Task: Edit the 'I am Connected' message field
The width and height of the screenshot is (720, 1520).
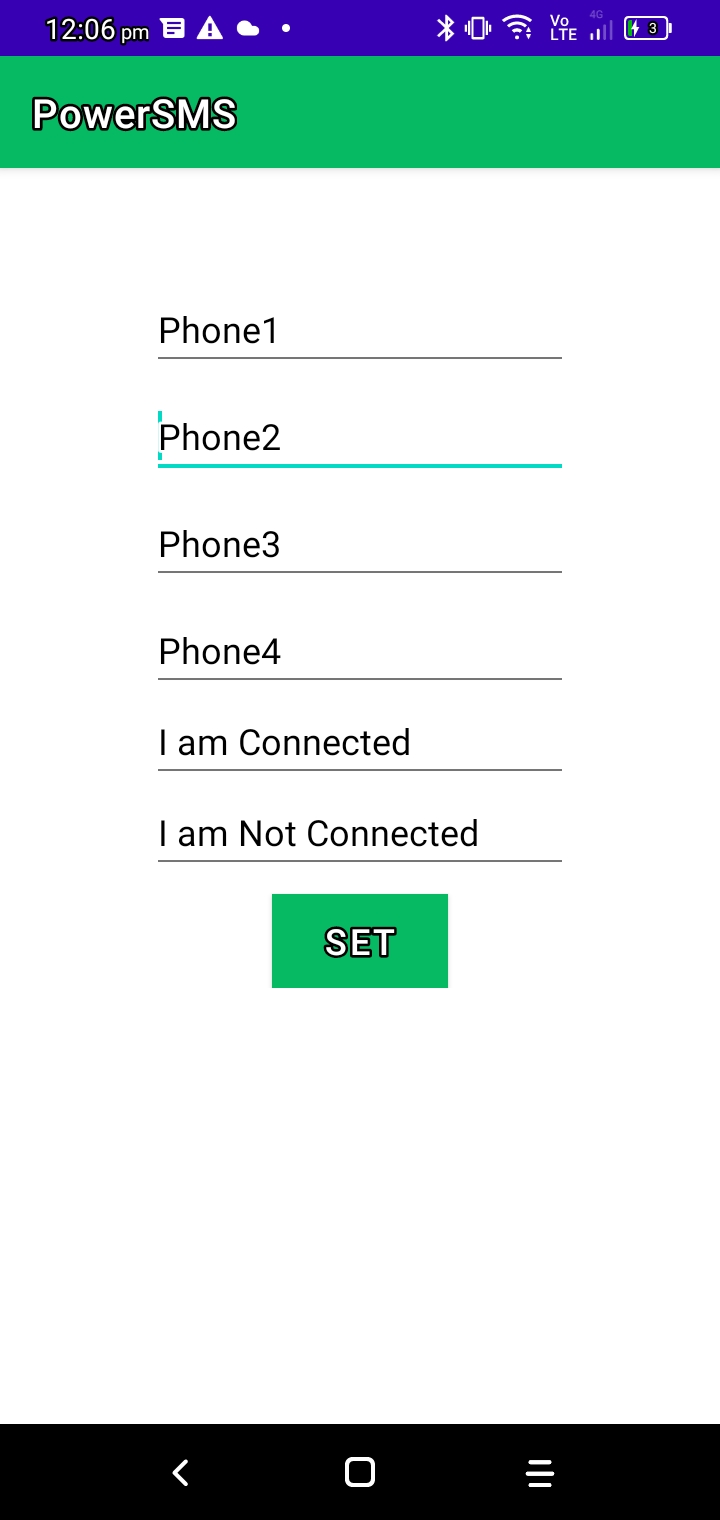Action: (359, 743)
